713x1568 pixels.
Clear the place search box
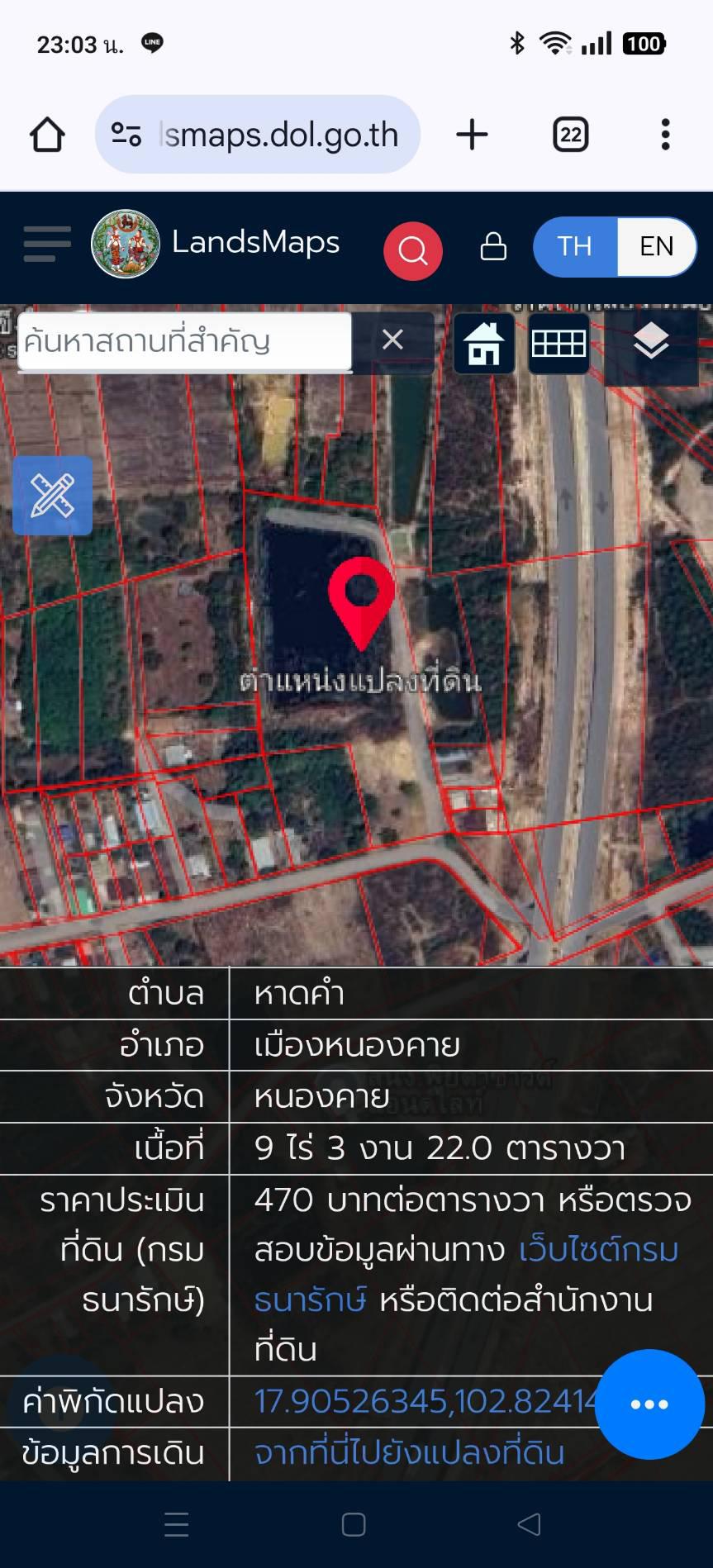click(393, 340)
